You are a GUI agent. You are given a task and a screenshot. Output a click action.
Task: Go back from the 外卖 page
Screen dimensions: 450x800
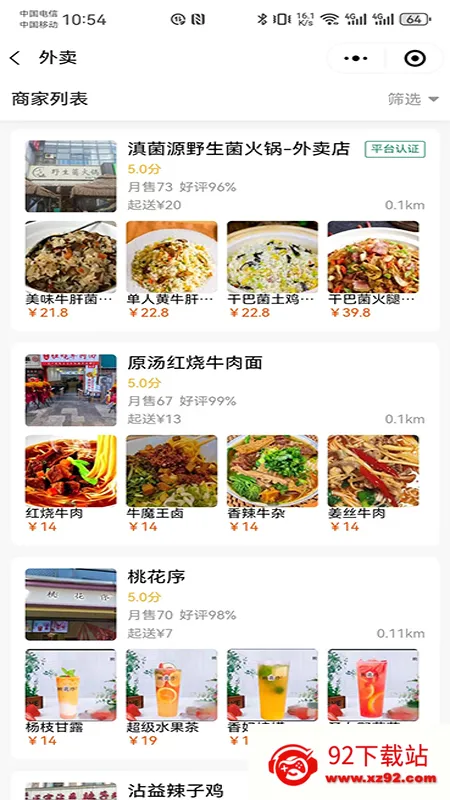15,58
